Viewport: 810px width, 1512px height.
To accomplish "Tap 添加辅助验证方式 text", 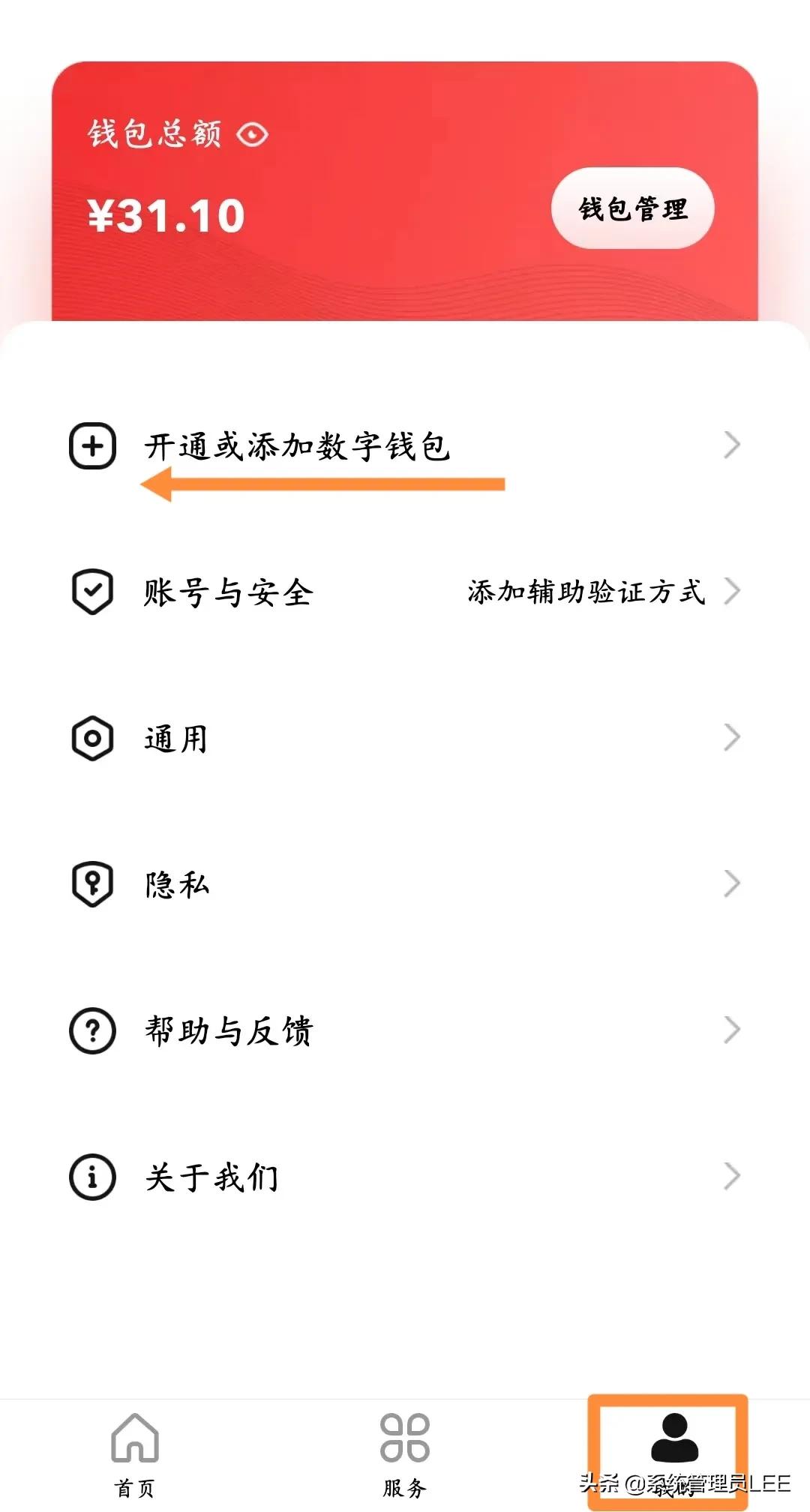I will [x=586, y=592].
